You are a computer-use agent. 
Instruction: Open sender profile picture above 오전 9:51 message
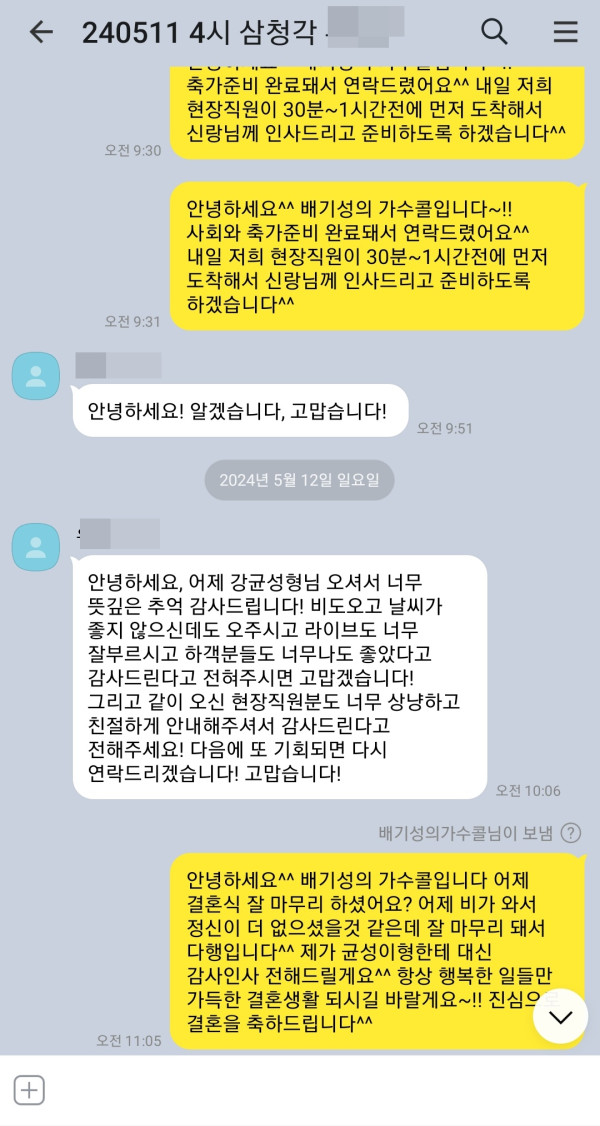click(x=36, y=376)
